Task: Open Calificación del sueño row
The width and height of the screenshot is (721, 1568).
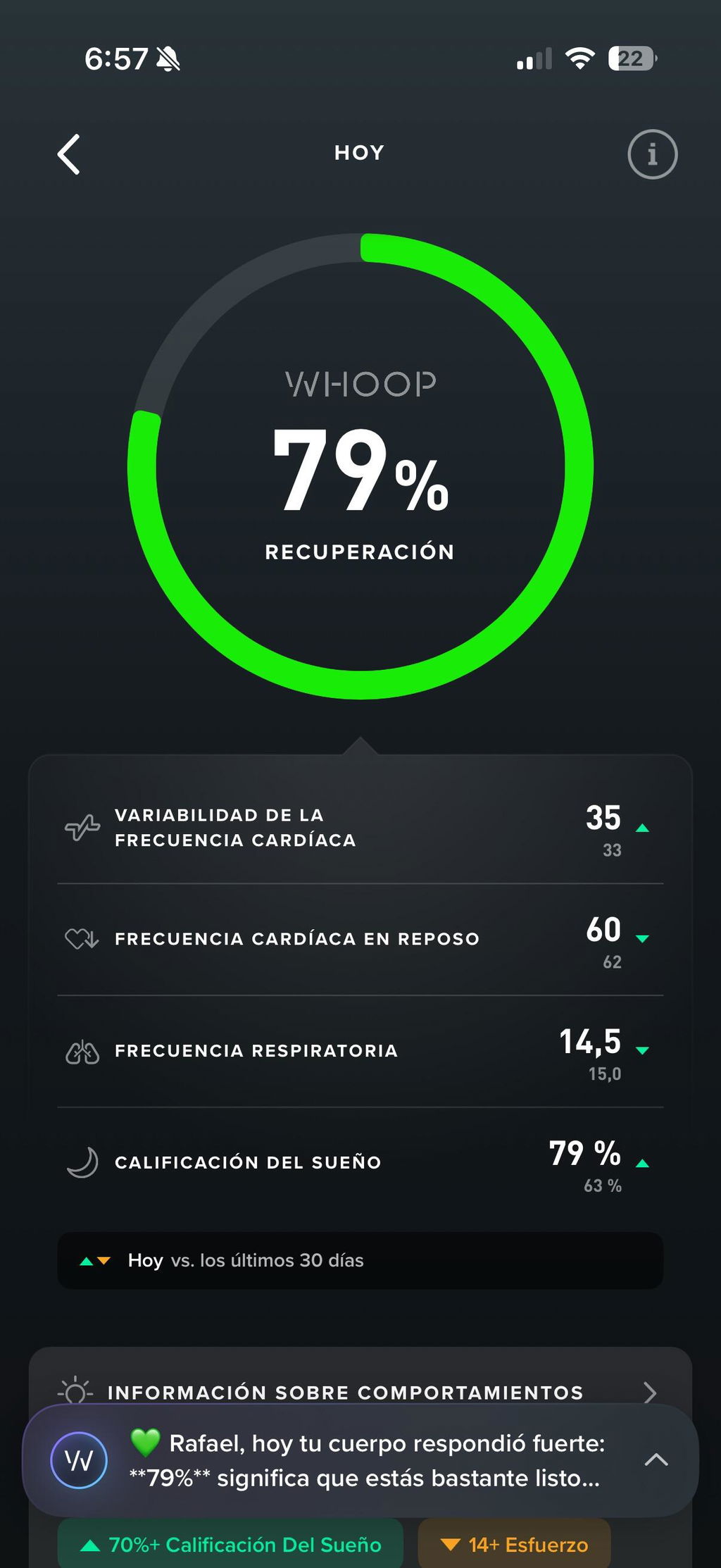Action: 360,1162
